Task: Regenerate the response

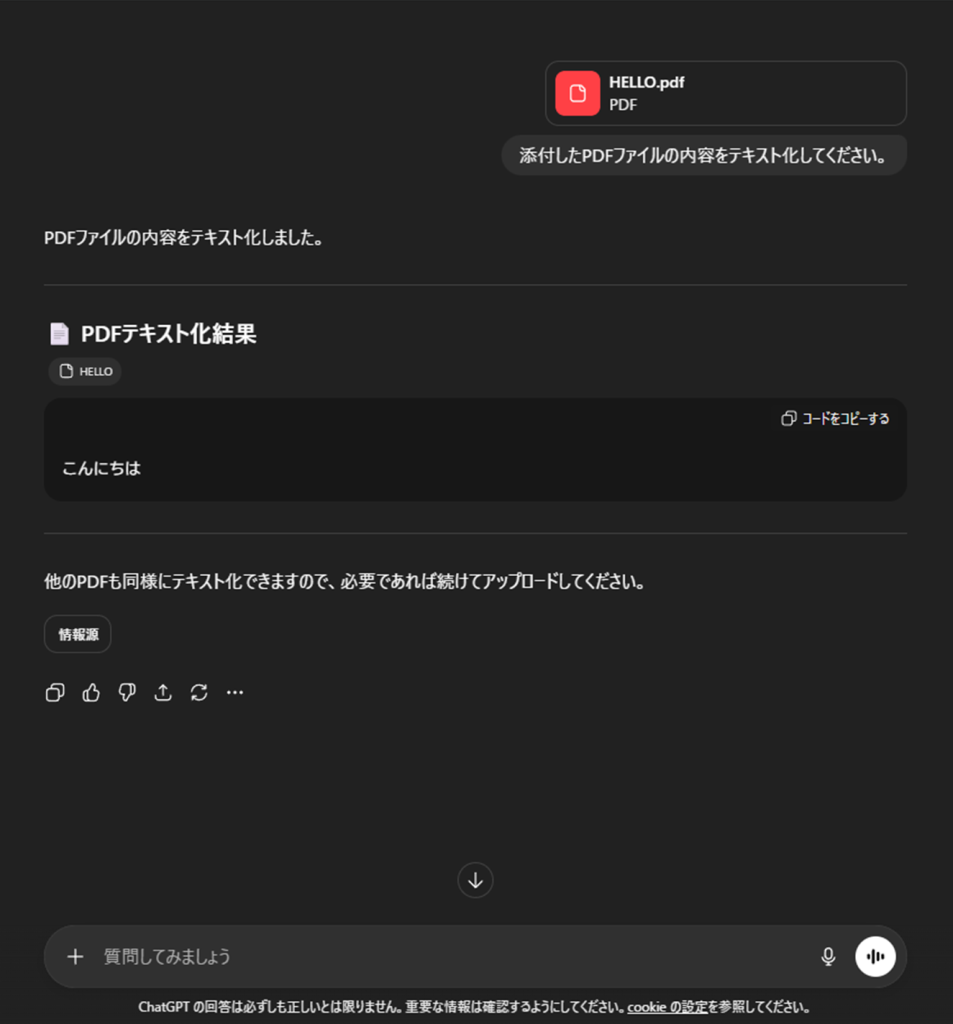Action: (x=199, y=692)
